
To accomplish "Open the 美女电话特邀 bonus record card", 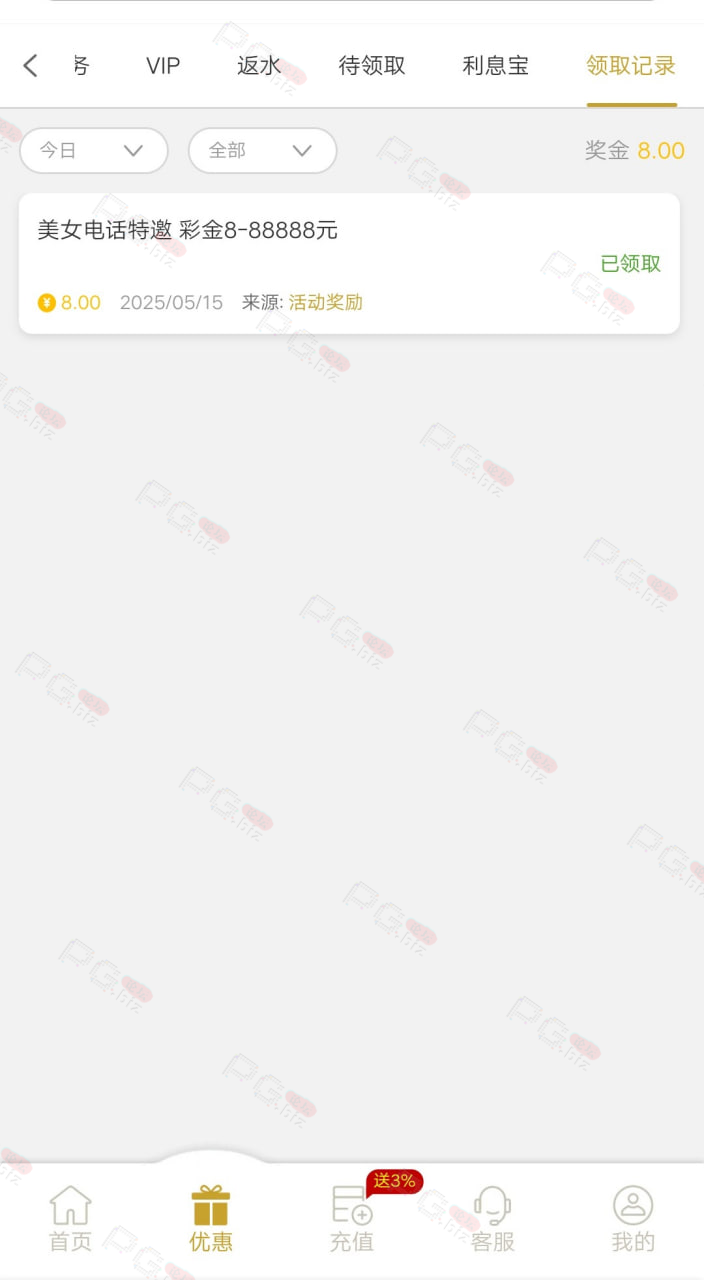I will pyautogui.click(x=349, y=264).
